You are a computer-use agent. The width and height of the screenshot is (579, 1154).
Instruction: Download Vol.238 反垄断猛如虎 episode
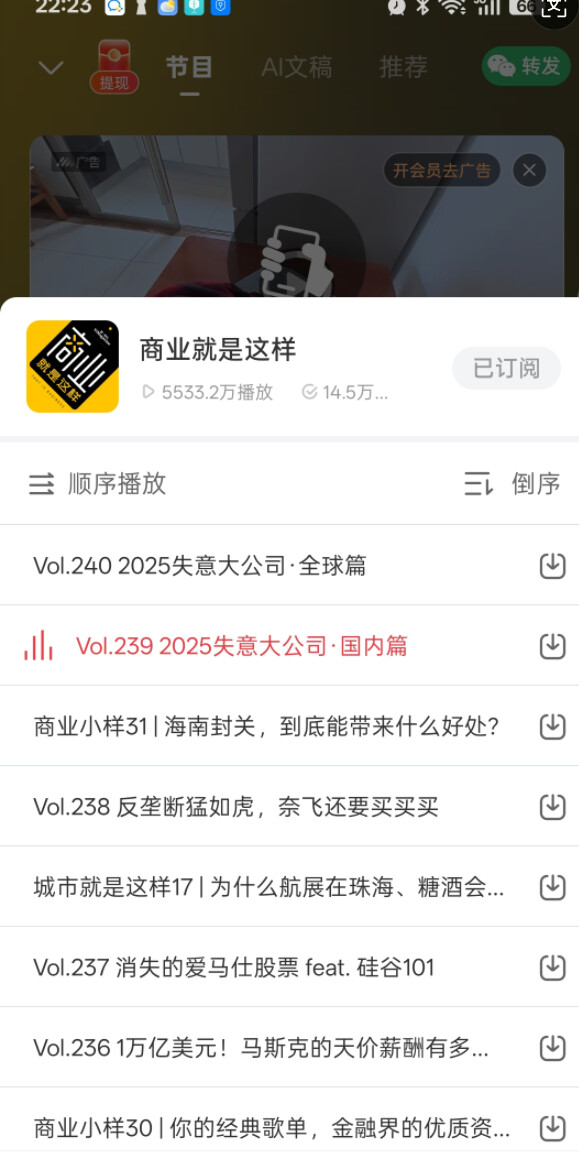[553, 807]
